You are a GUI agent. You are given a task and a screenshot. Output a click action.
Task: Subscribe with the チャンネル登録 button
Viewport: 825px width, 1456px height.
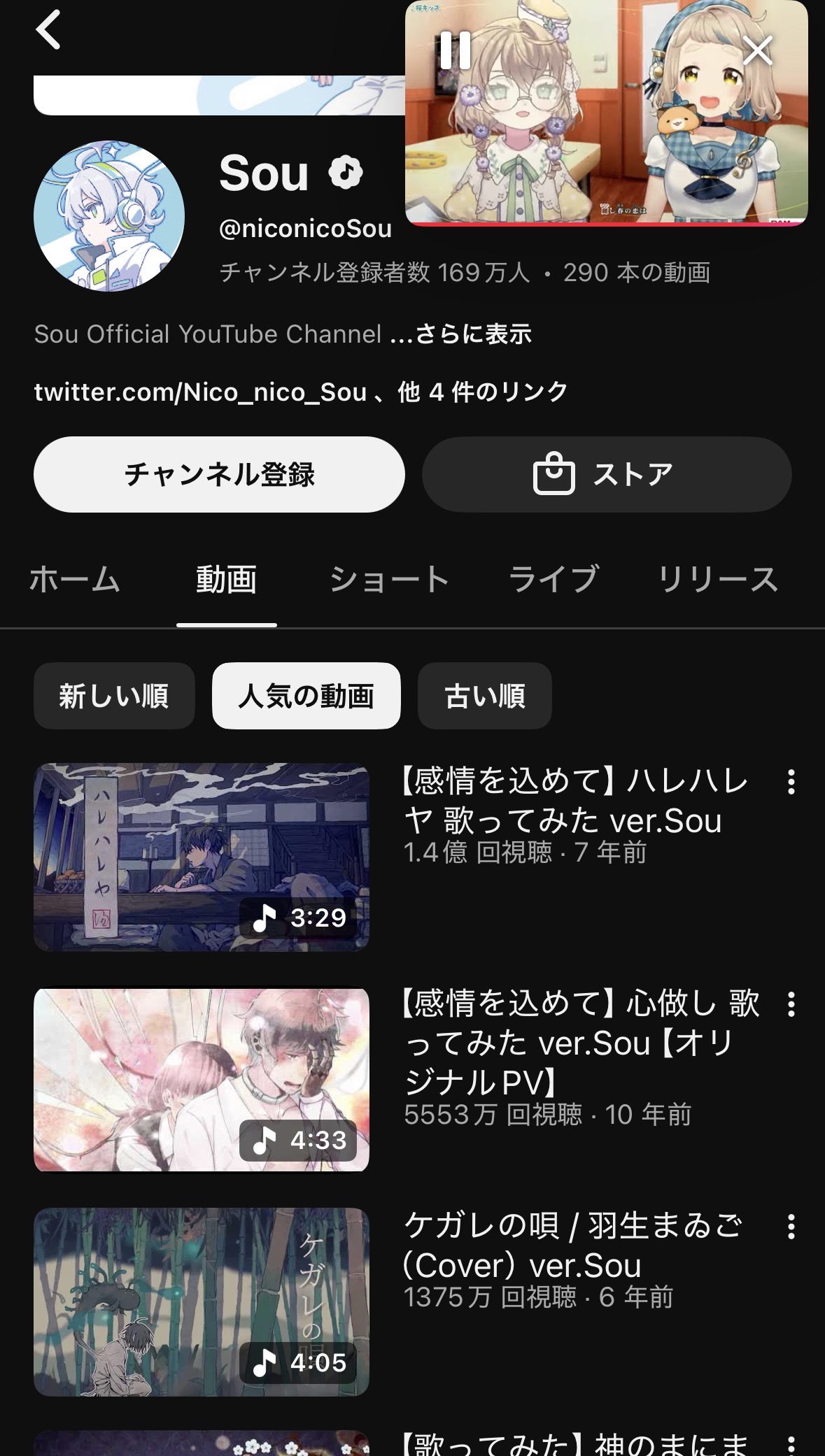tap(219, 474)
